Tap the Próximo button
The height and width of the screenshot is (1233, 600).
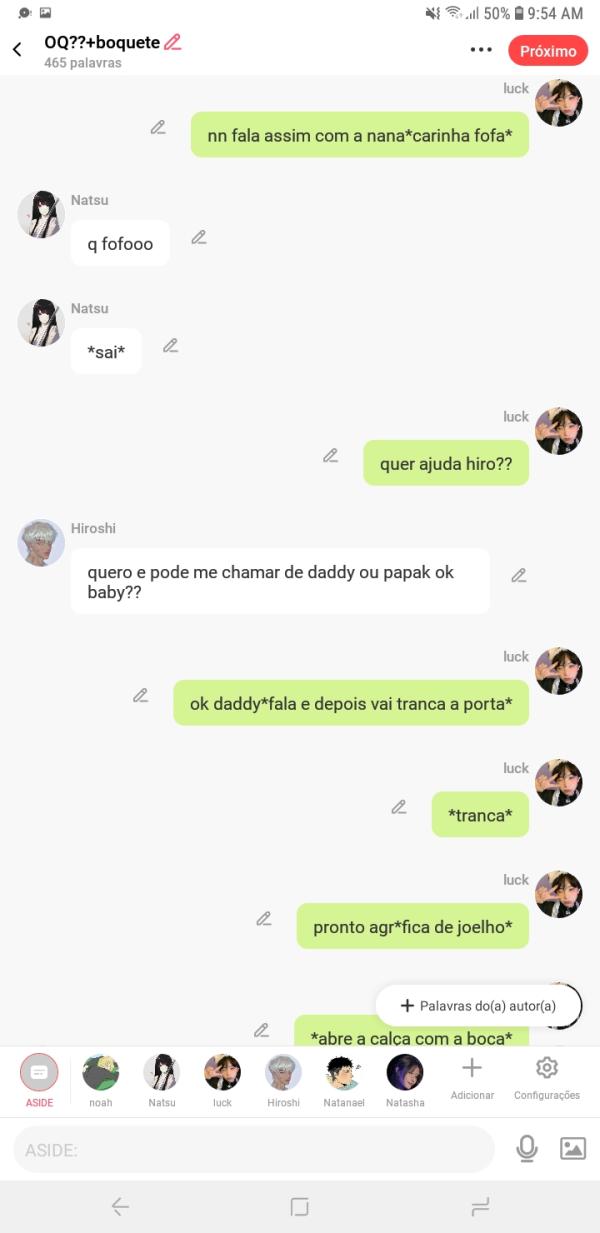(548, 51)
